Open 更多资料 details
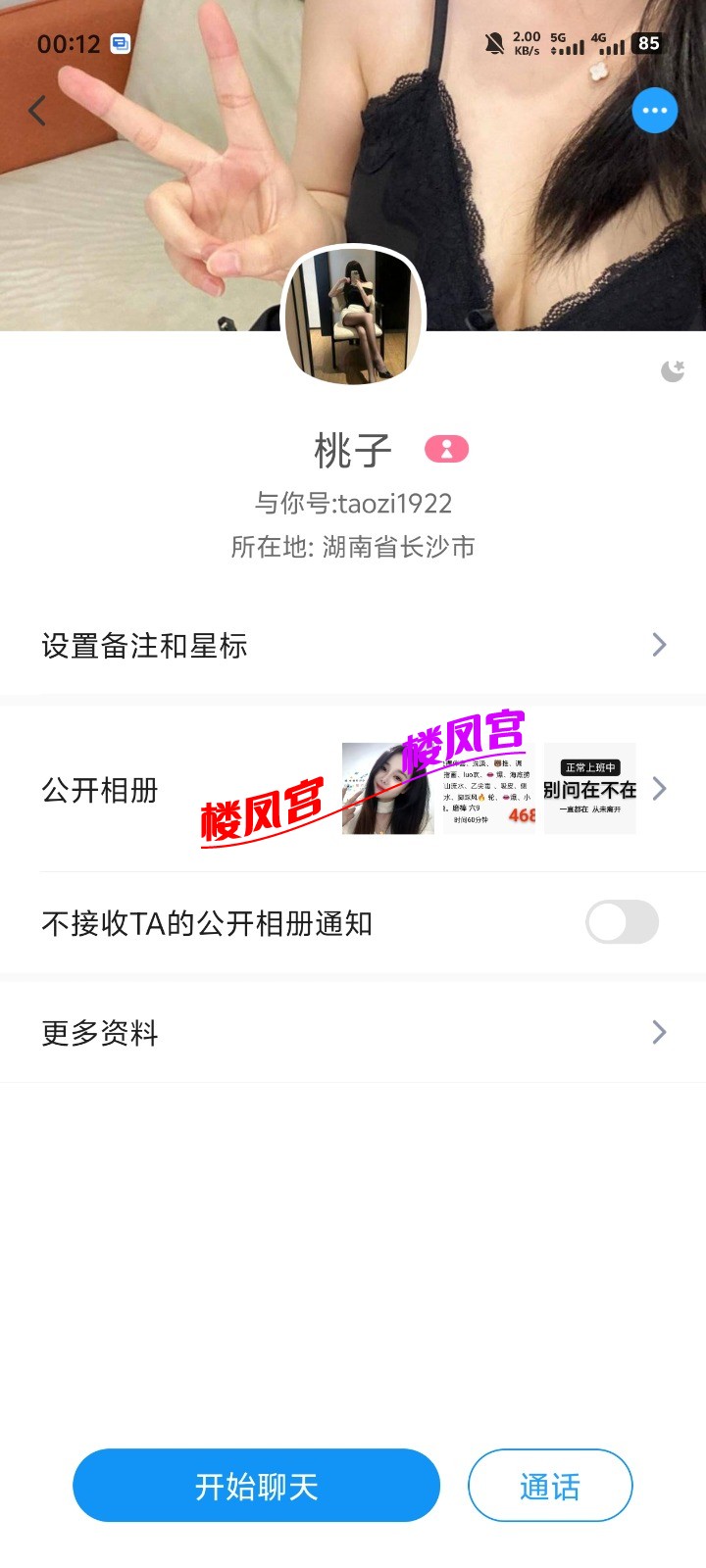 point(353,1032)
